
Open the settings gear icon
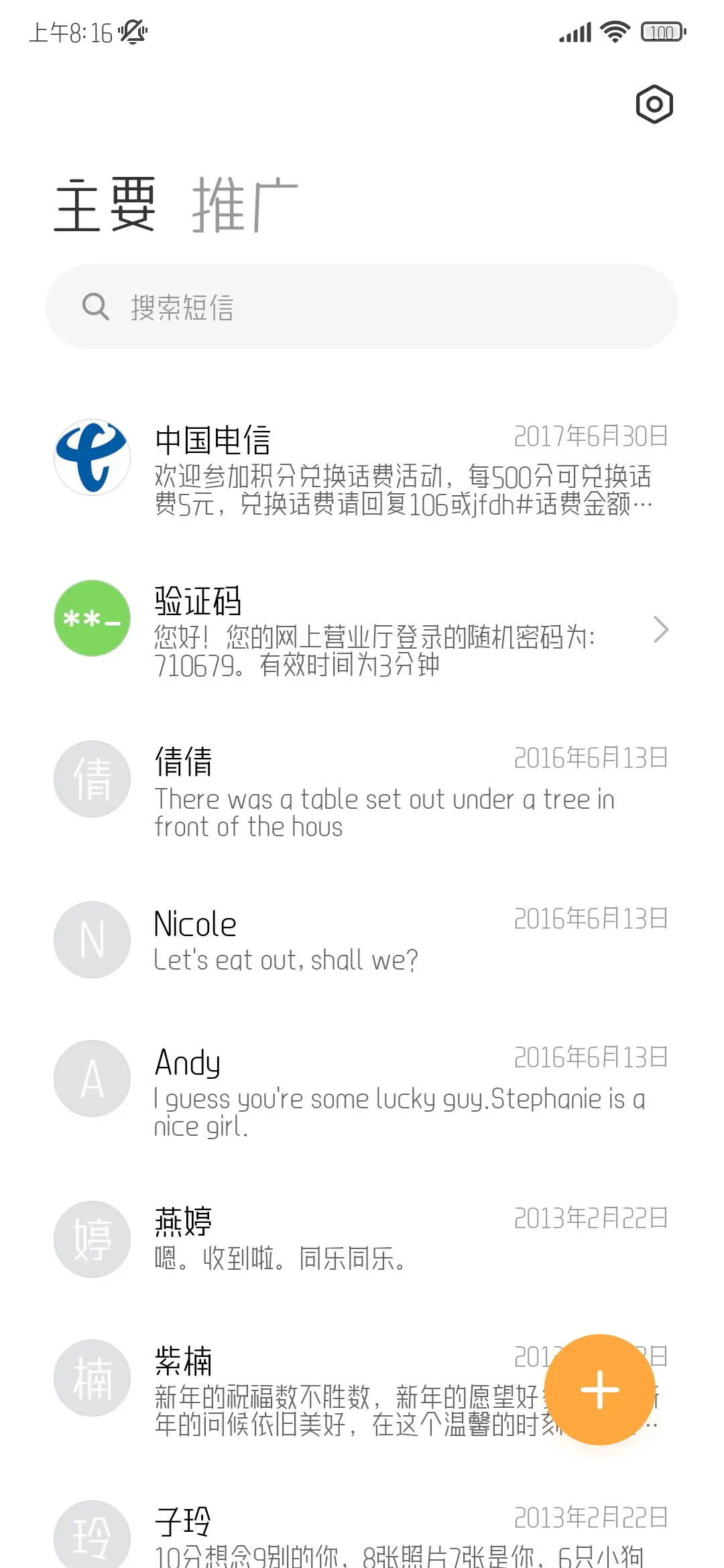click(x=654, y=105)
